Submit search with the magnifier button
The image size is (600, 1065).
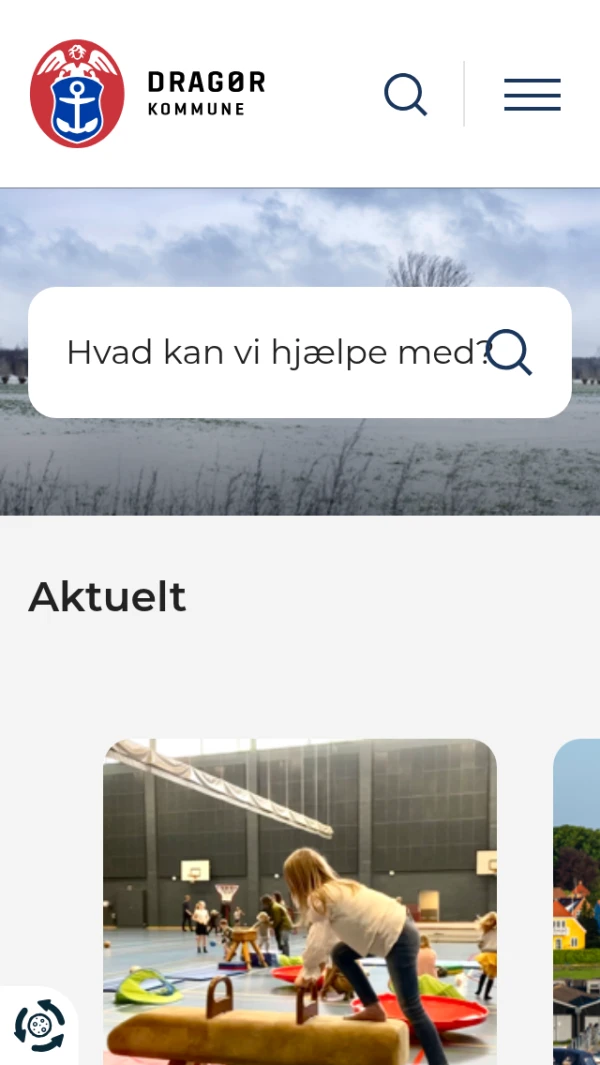[510, 352]
